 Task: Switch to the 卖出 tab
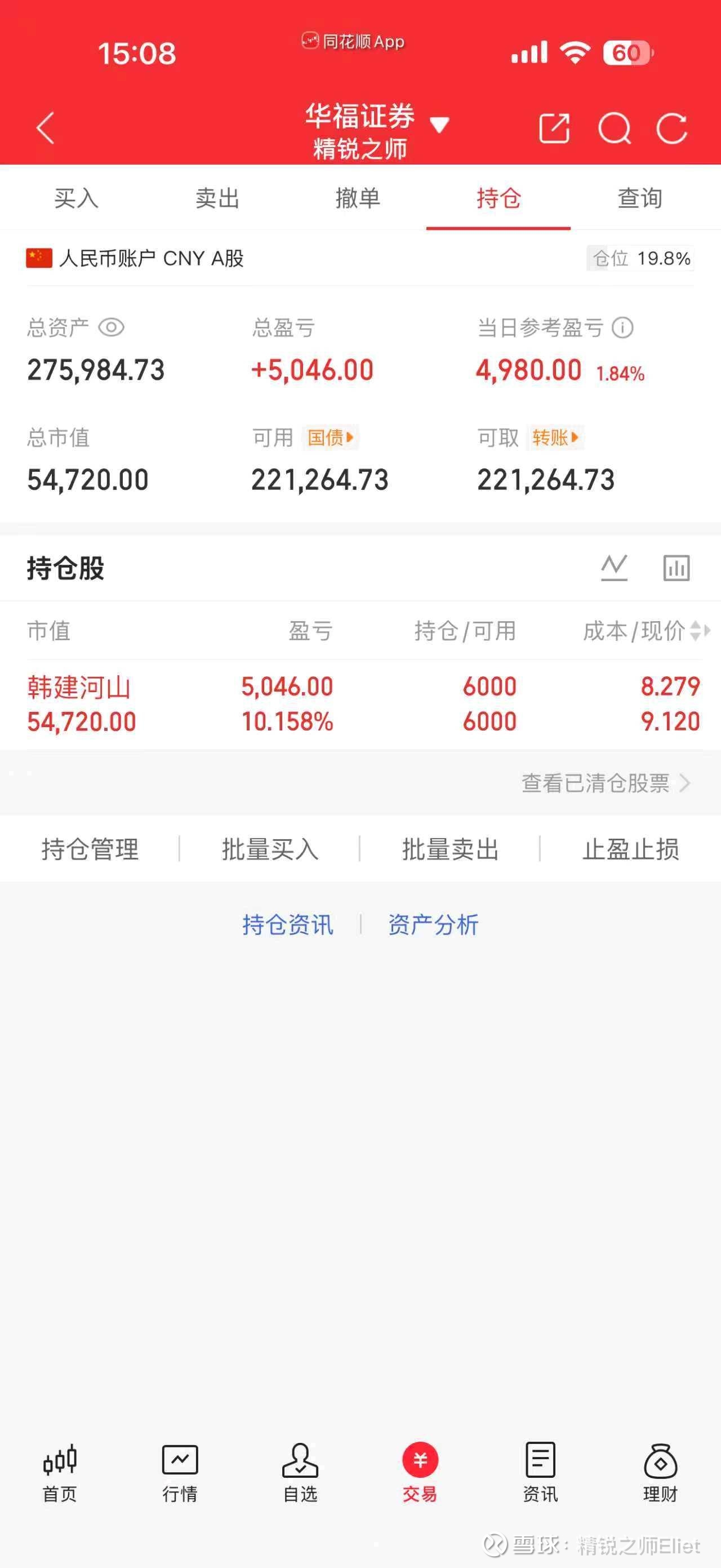[x=217, y=198]
